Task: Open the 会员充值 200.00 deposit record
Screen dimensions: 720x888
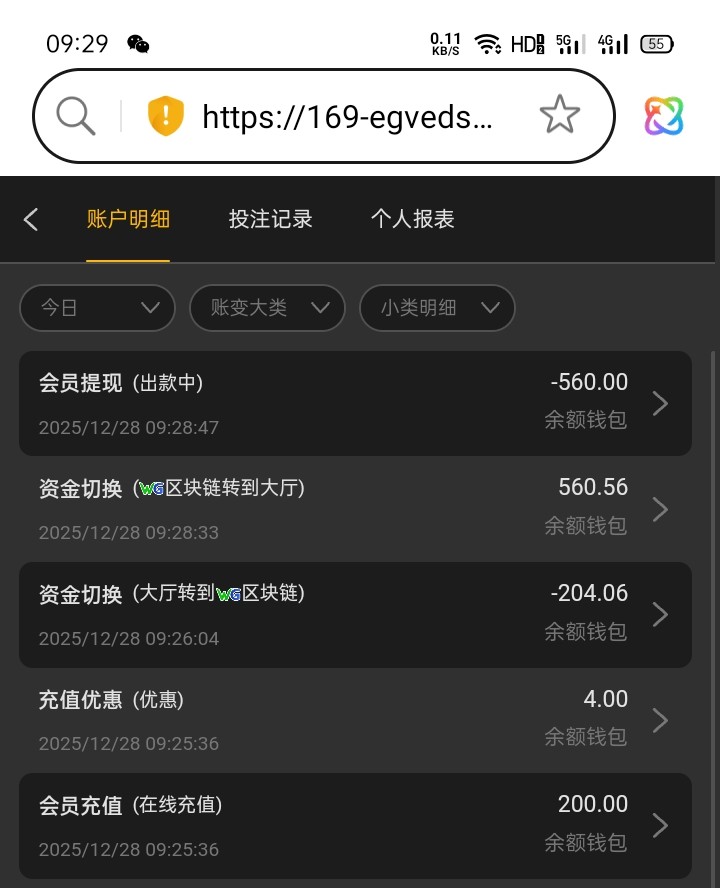Action: (355, 825)
